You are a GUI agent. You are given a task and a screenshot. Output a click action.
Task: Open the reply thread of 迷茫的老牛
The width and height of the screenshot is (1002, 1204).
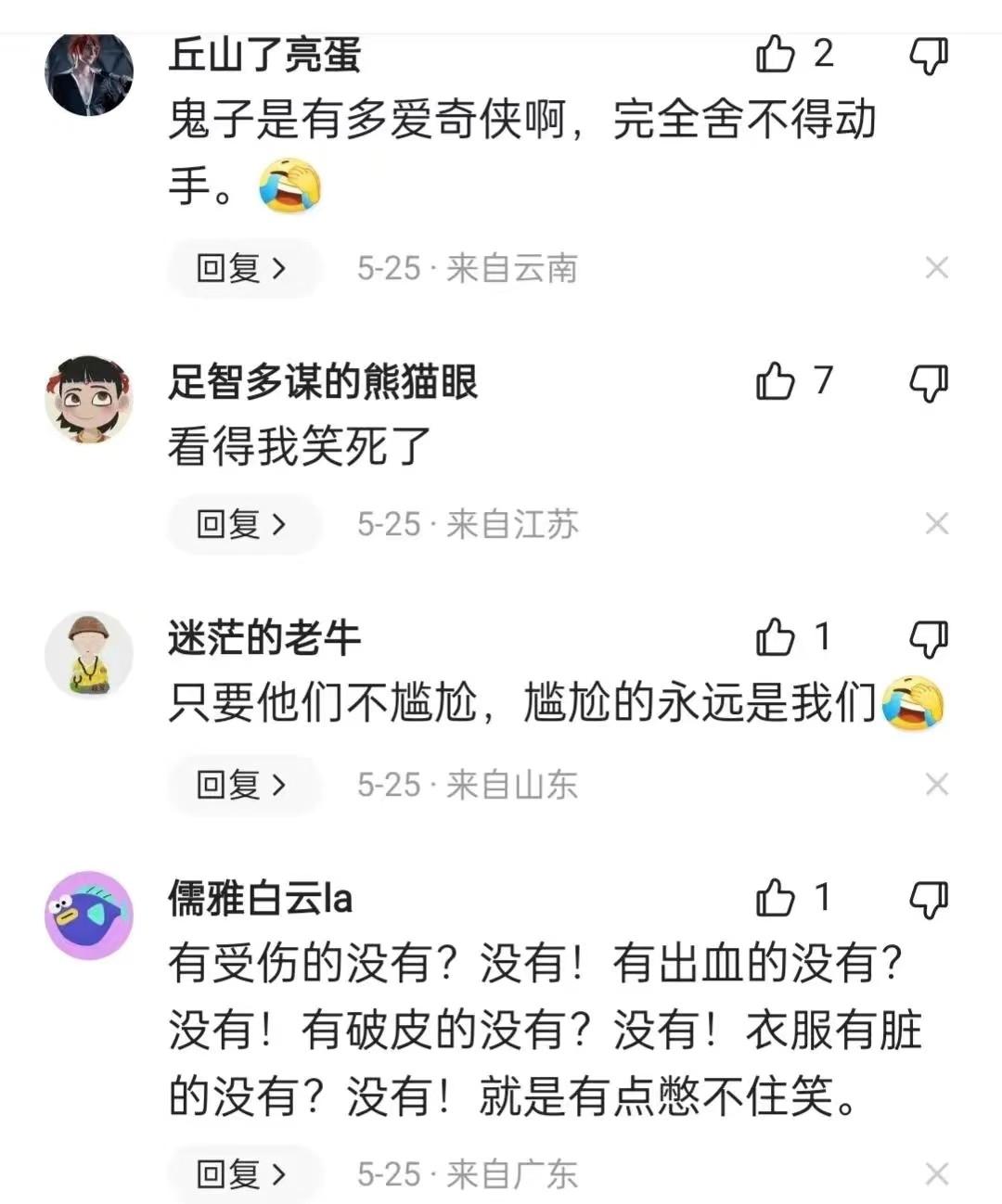pos(244,785)
